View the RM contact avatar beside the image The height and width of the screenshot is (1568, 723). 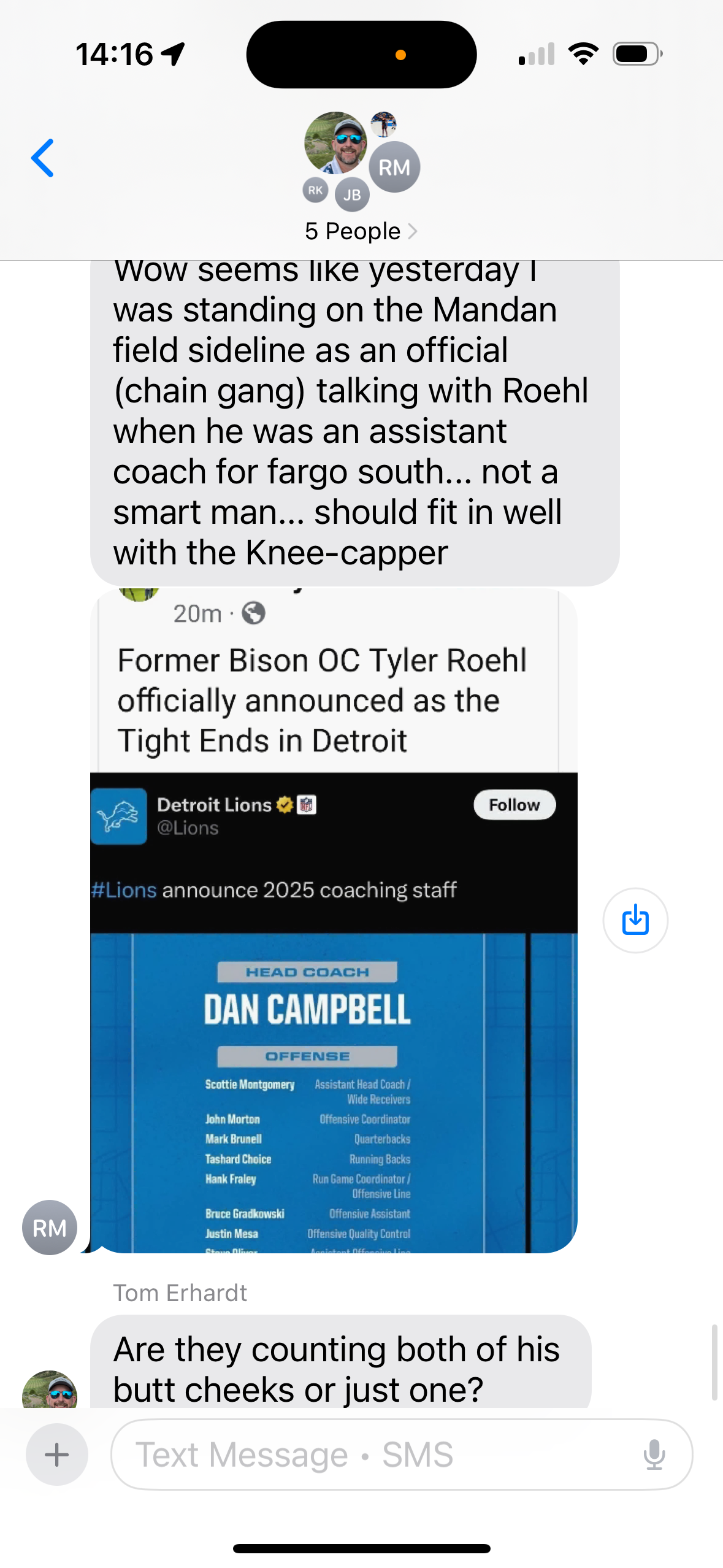pyautogui.click(x=50, y=1228)
